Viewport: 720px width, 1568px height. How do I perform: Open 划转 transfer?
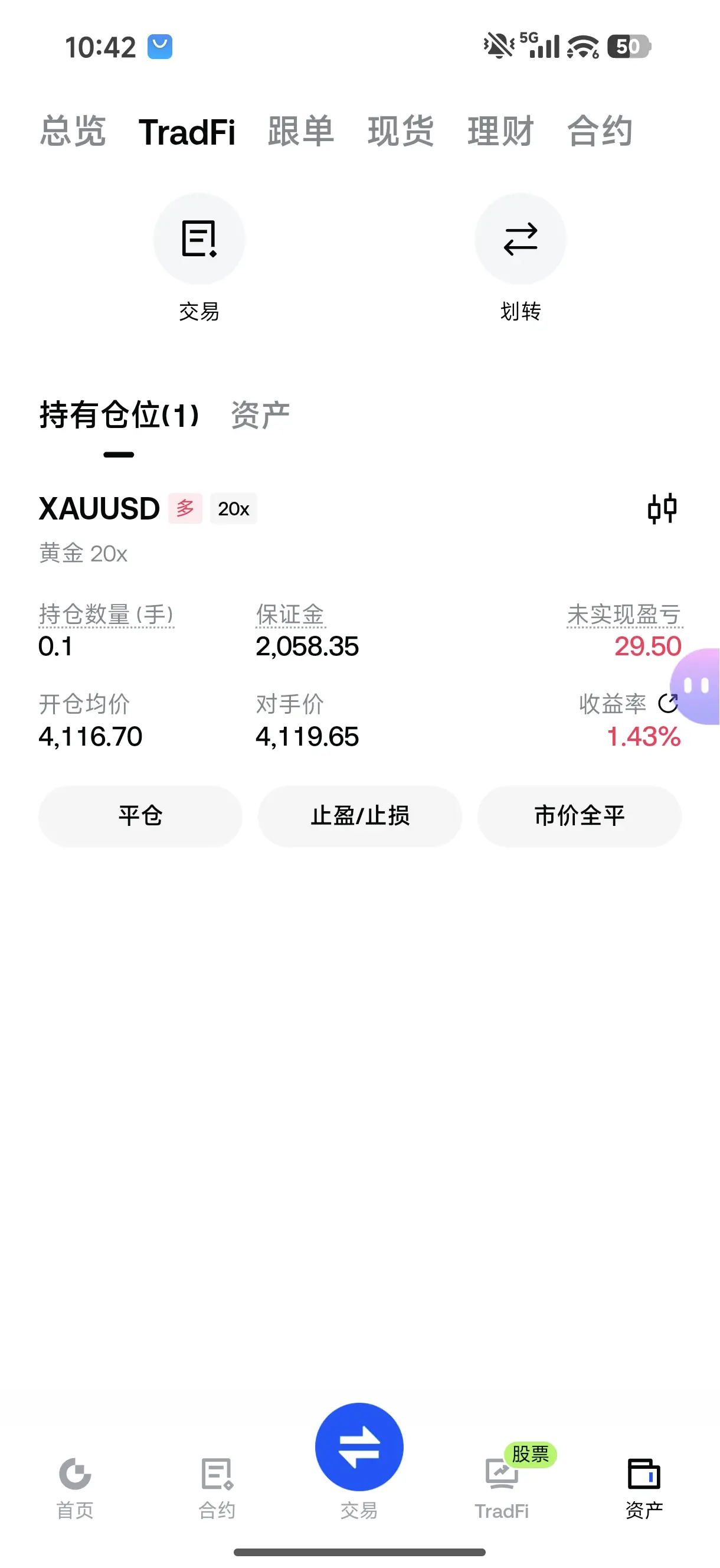point(521,239)
